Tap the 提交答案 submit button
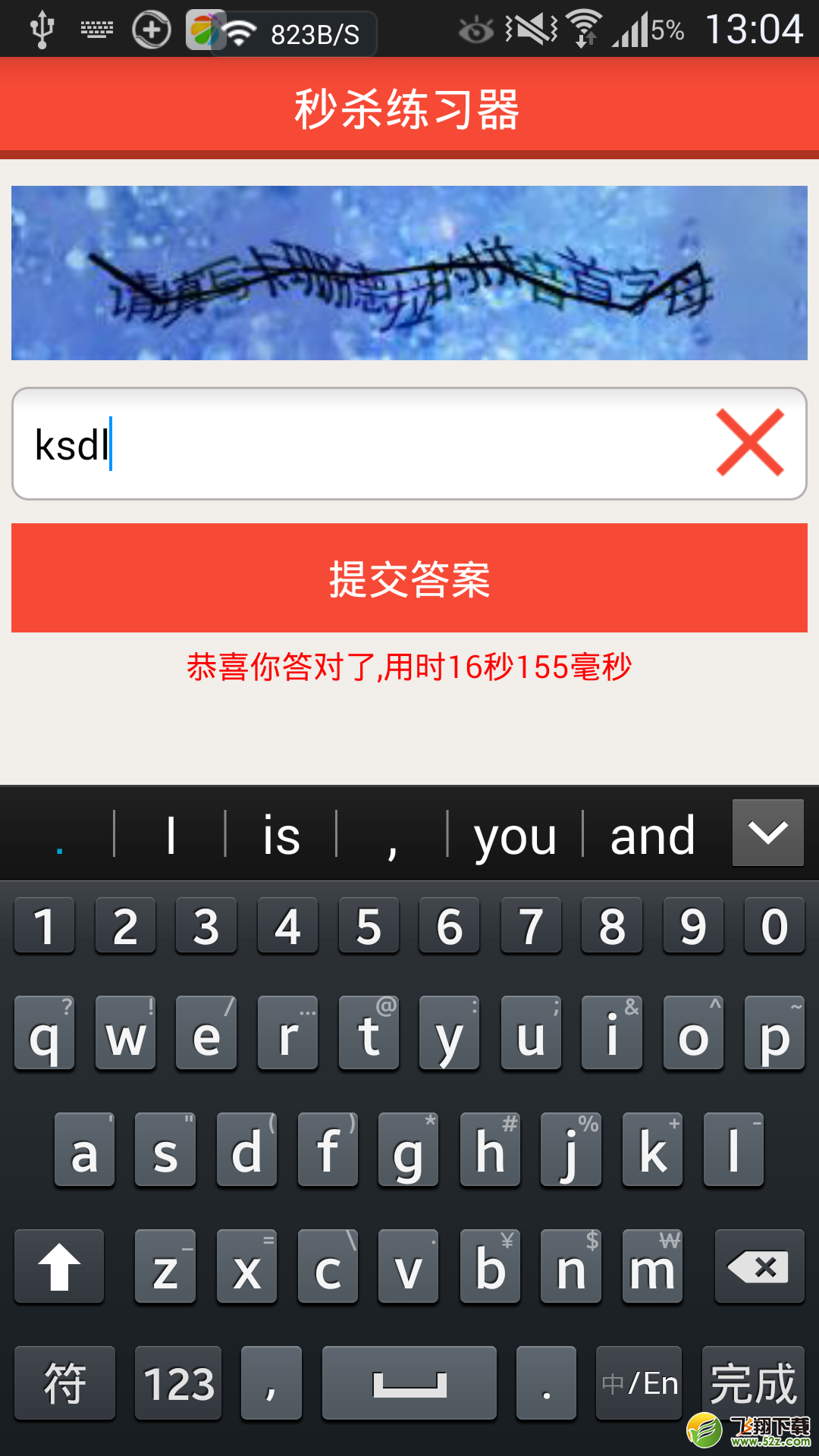 pos(409,578)
